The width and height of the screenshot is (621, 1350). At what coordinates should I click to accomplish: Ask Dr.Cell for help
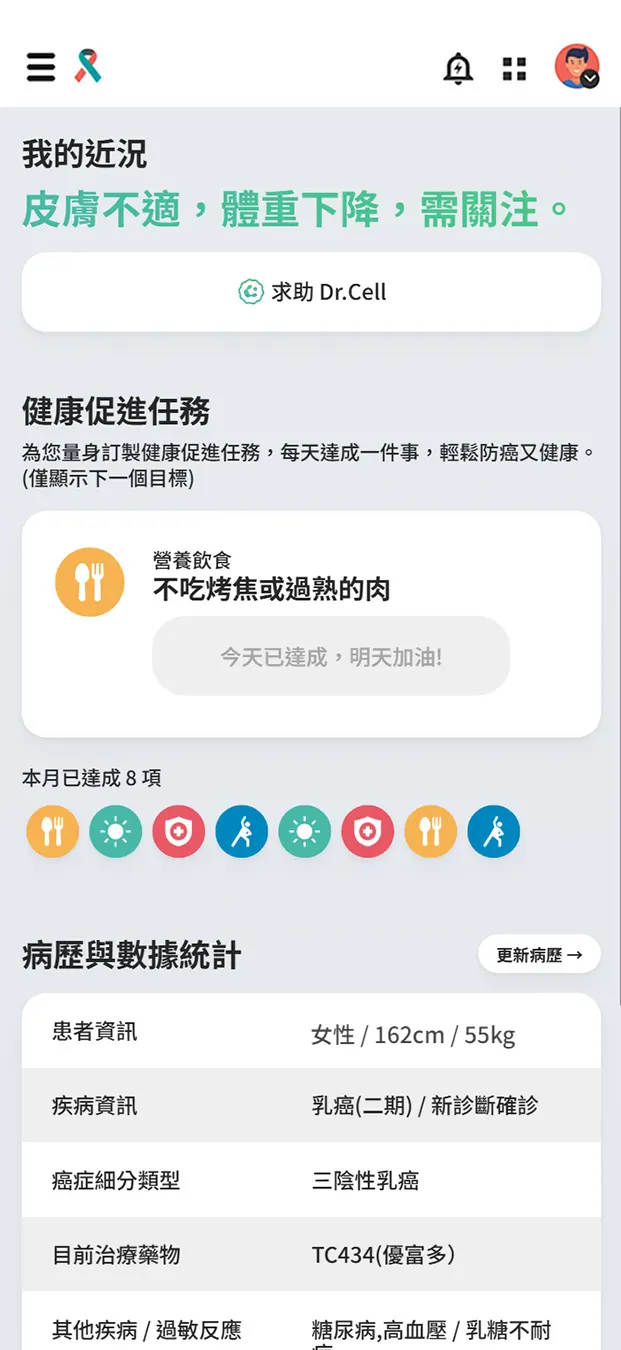point(311,292)
